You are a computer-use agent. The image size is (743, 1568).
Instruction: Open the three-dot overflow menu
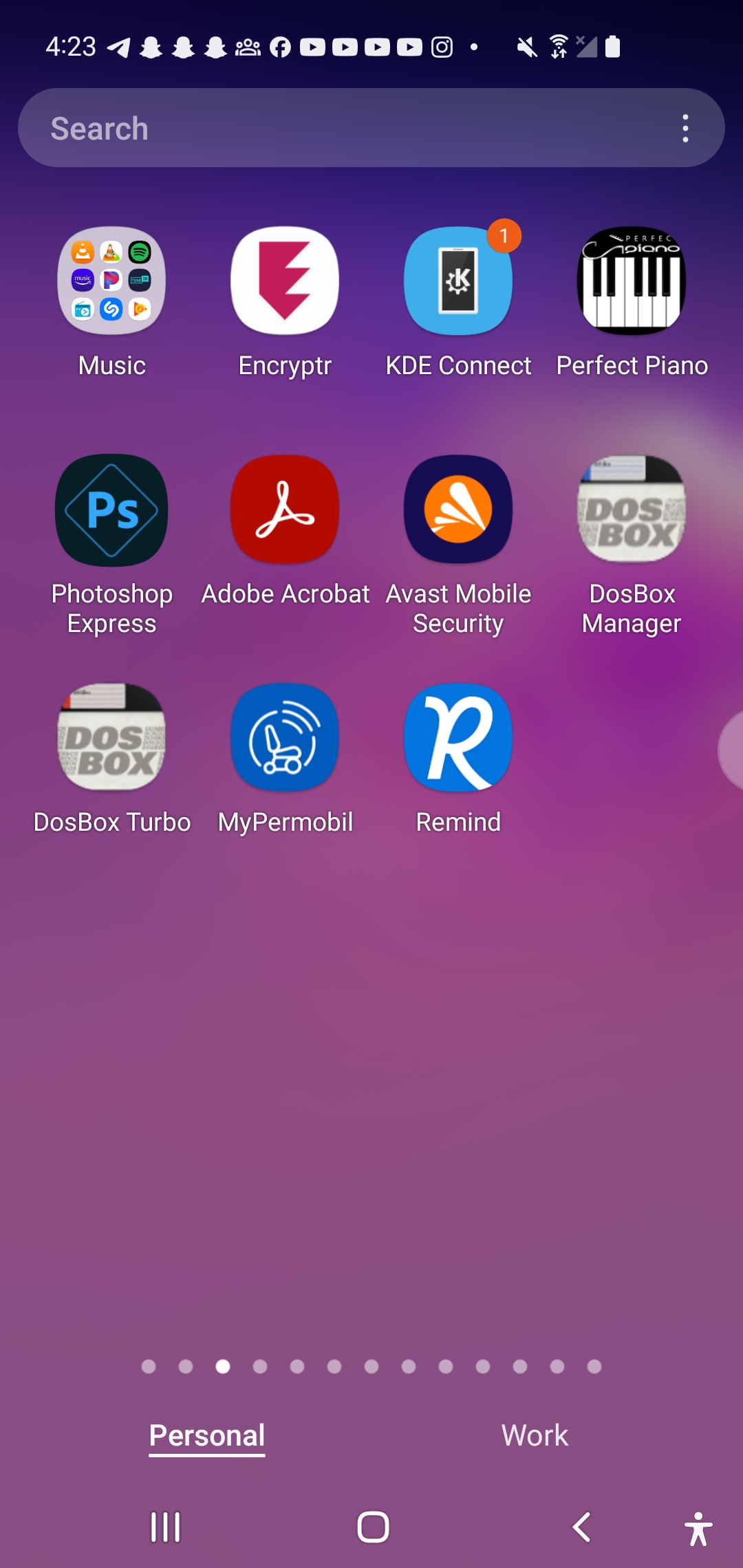pos(685,129)
